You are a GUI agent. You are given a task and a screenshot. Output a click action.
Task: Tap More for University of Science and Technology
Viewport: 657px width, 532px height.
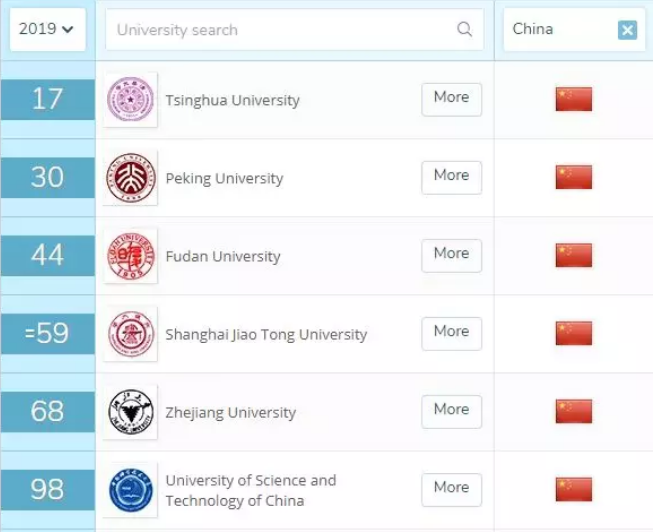(451, 488)
